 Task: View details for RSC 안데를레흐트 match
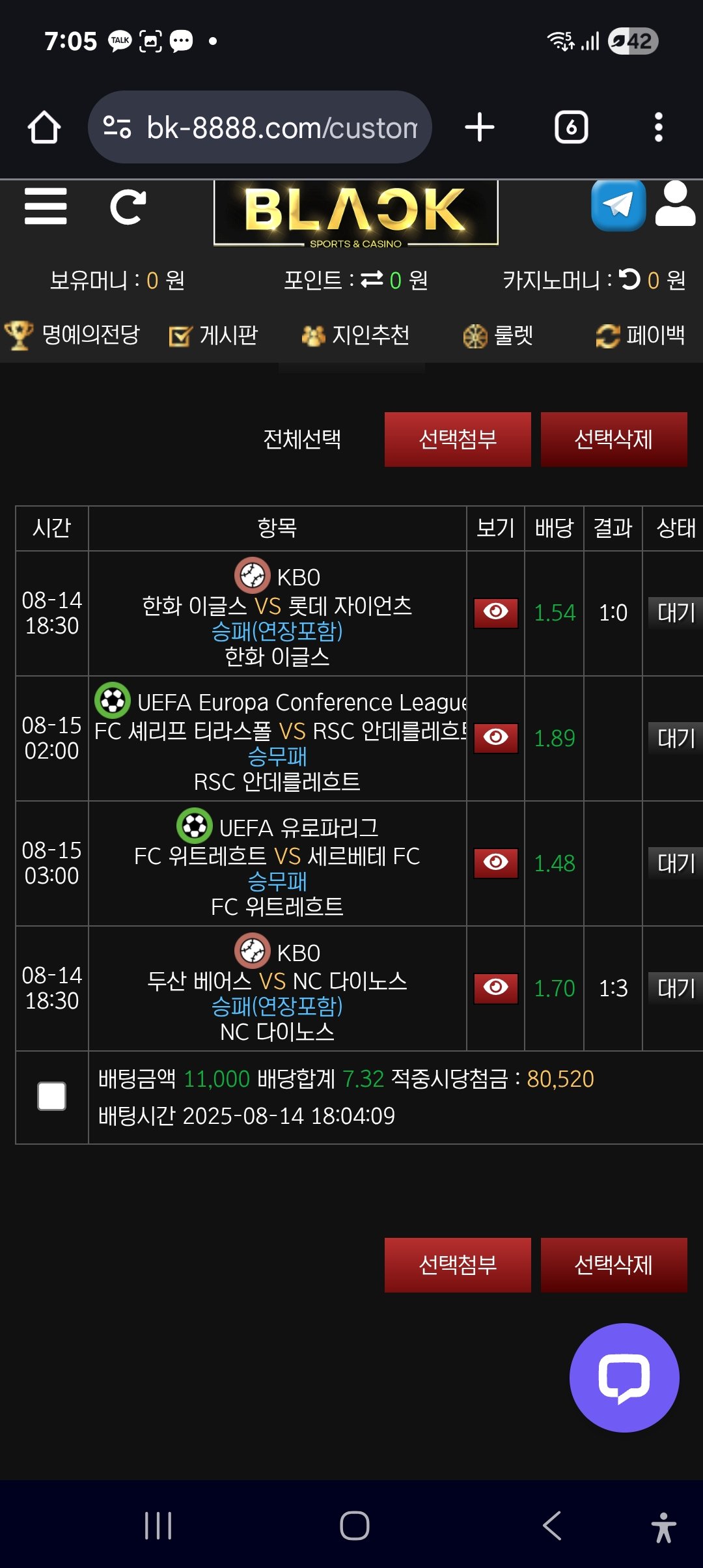pos(495,738)
